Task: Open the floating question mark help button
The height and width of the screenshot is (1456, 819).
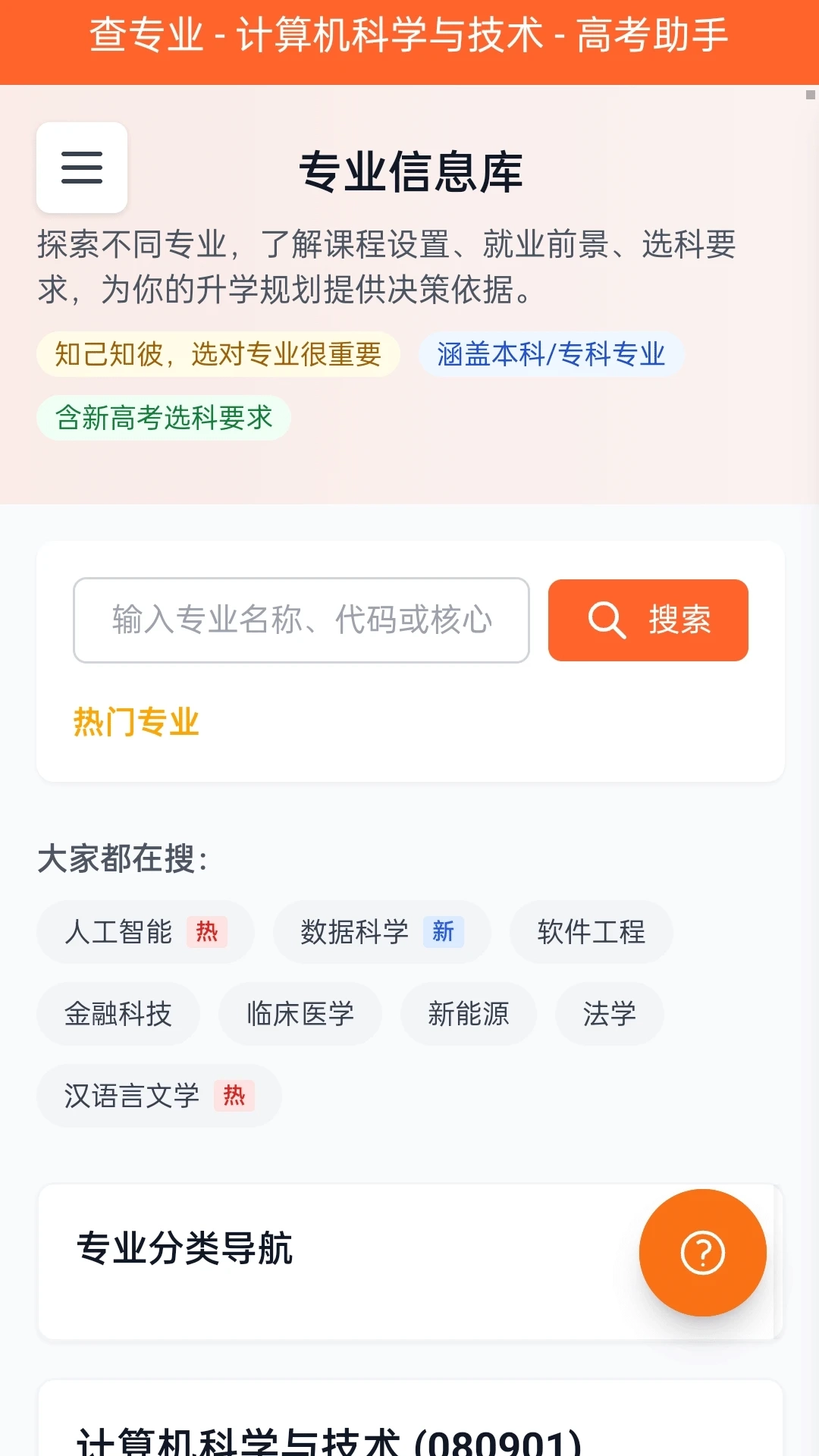Action: point(702,1253)
